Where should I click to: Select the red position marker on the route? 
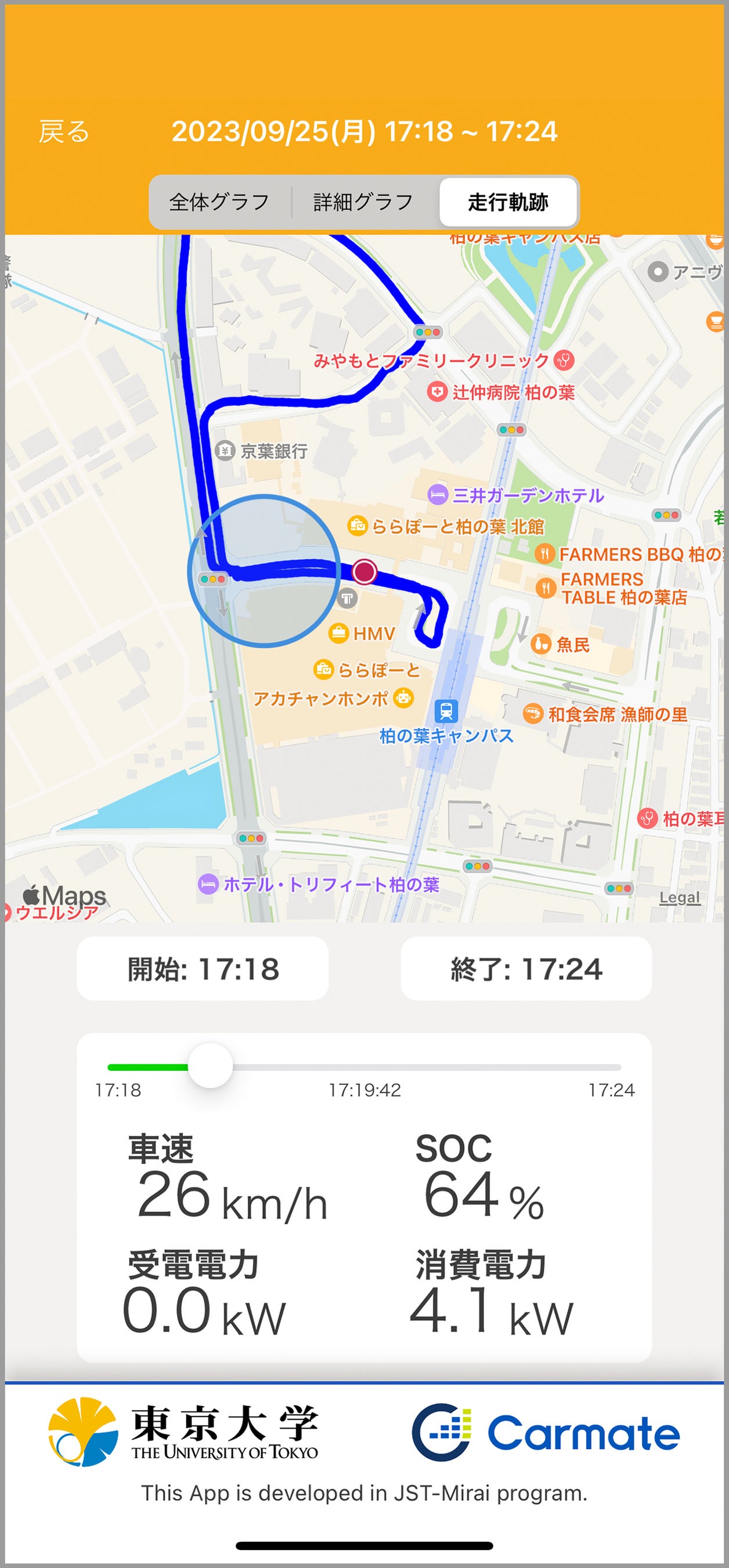coord(364,571)
